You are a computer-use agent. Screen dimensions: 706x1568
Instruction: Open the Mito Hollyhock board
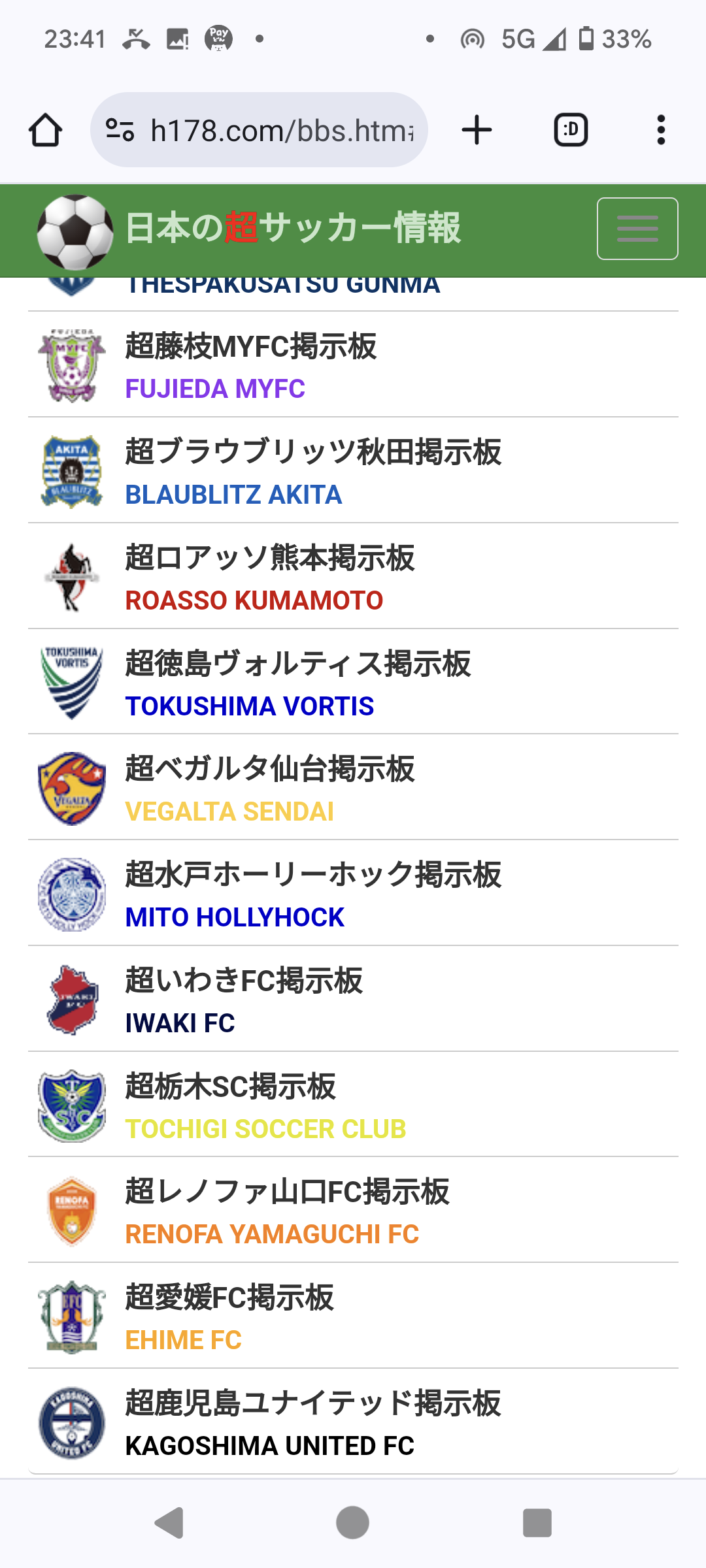pyautogui.click(x=312, y=894)
